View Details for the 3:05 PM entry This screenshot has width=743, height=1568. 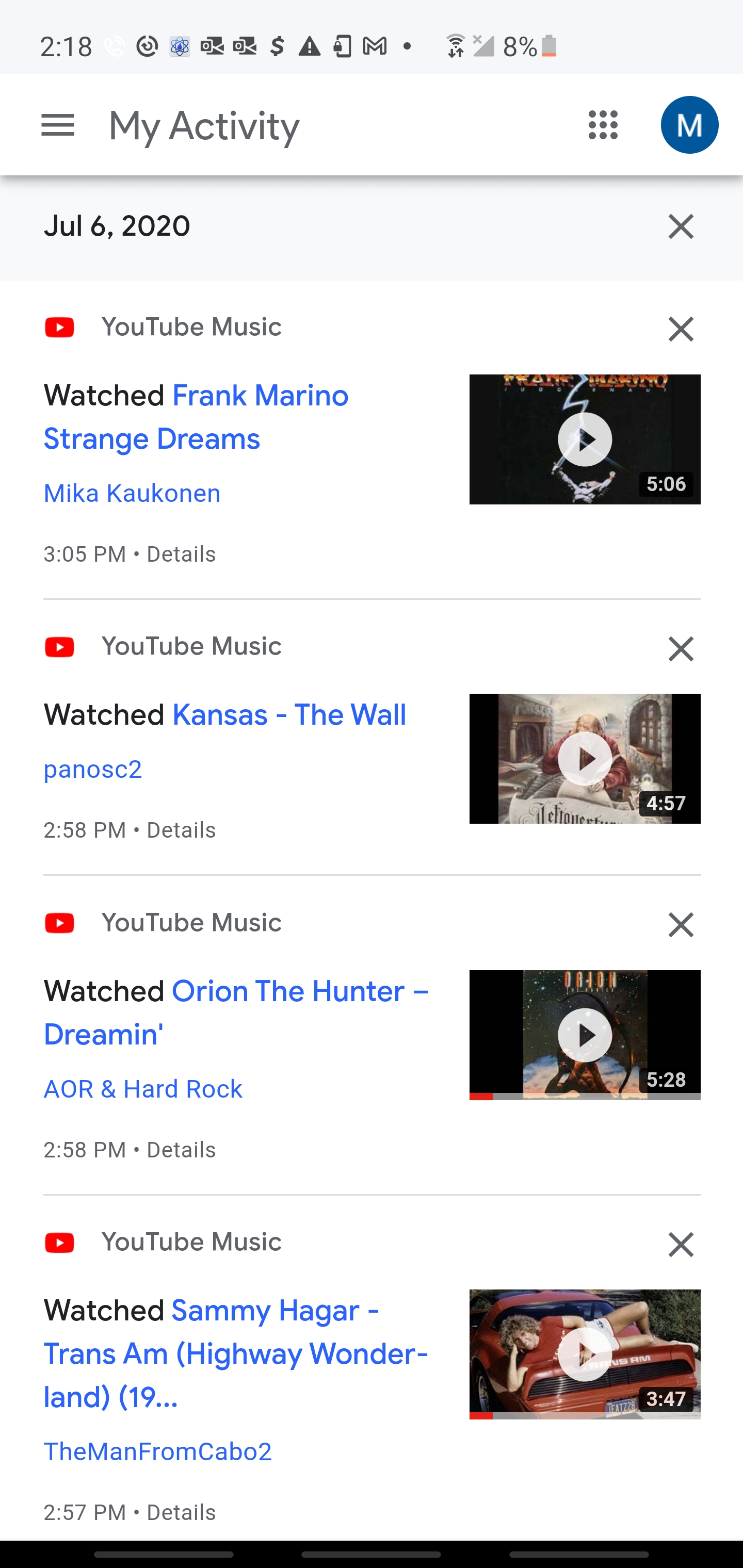pyautogui.click(x=181, y=554)
